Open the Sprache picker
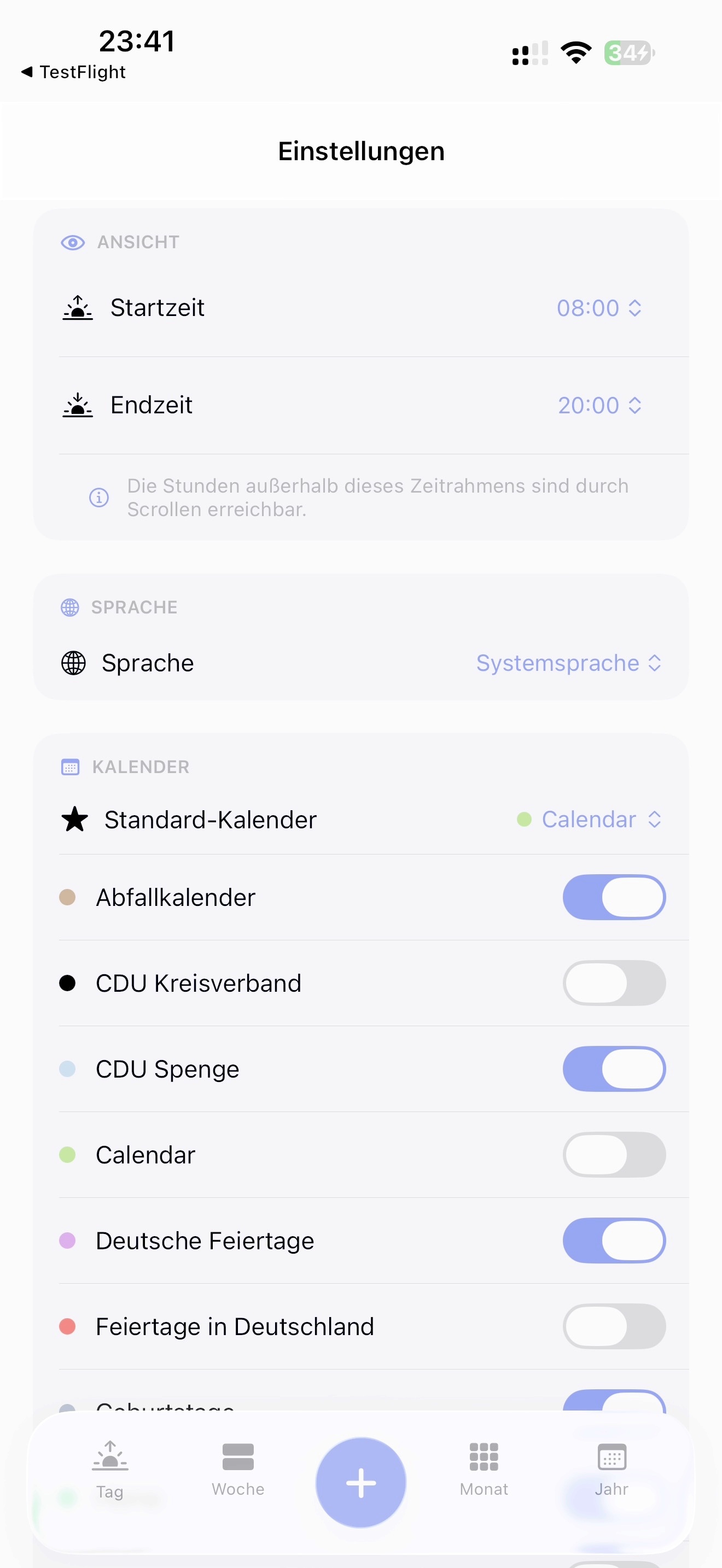 tap(568, 663)
